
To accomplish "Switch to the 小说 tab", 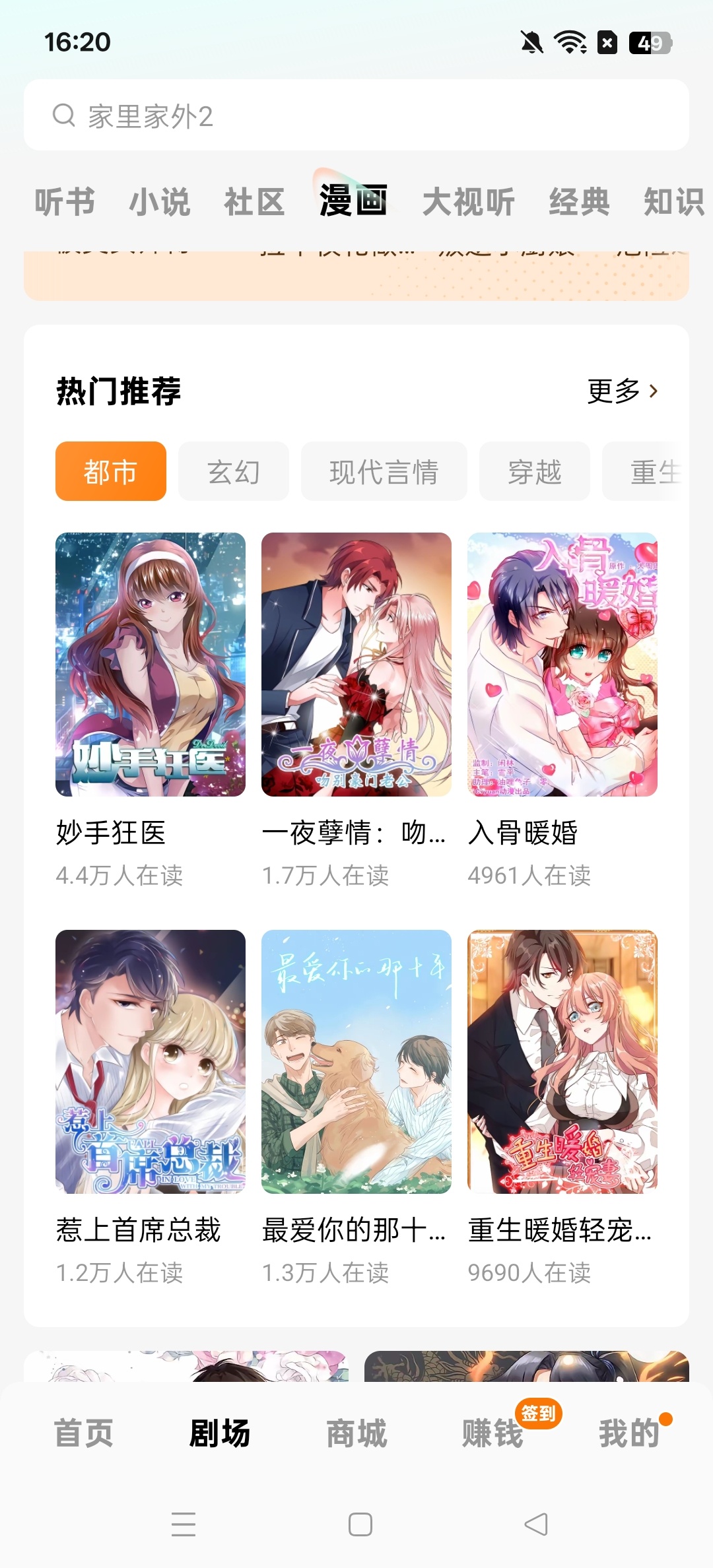I will [160, 201].
